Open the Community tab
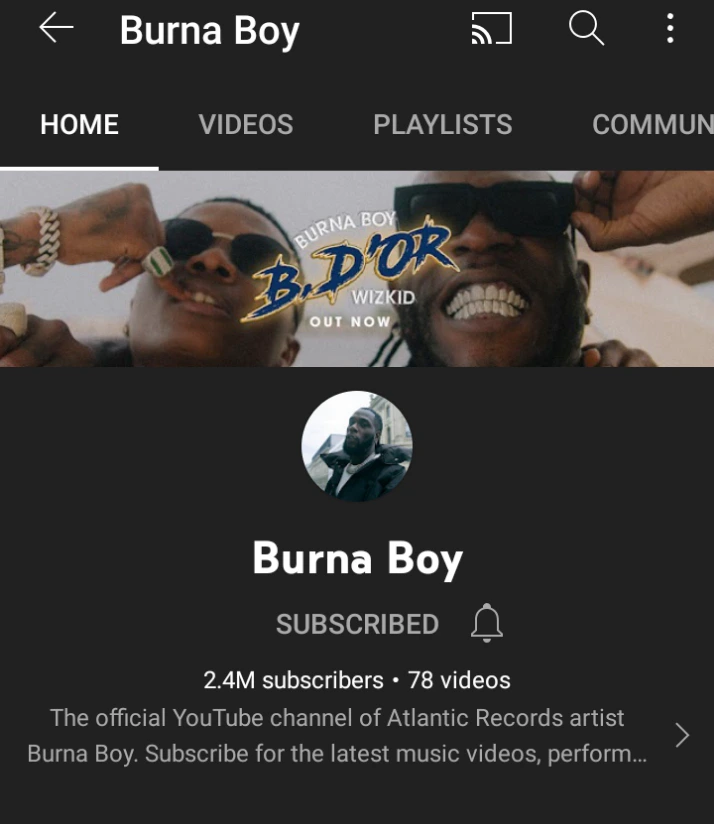The width and height of the screenshot is (714, 824). click(x=651, y=124)
